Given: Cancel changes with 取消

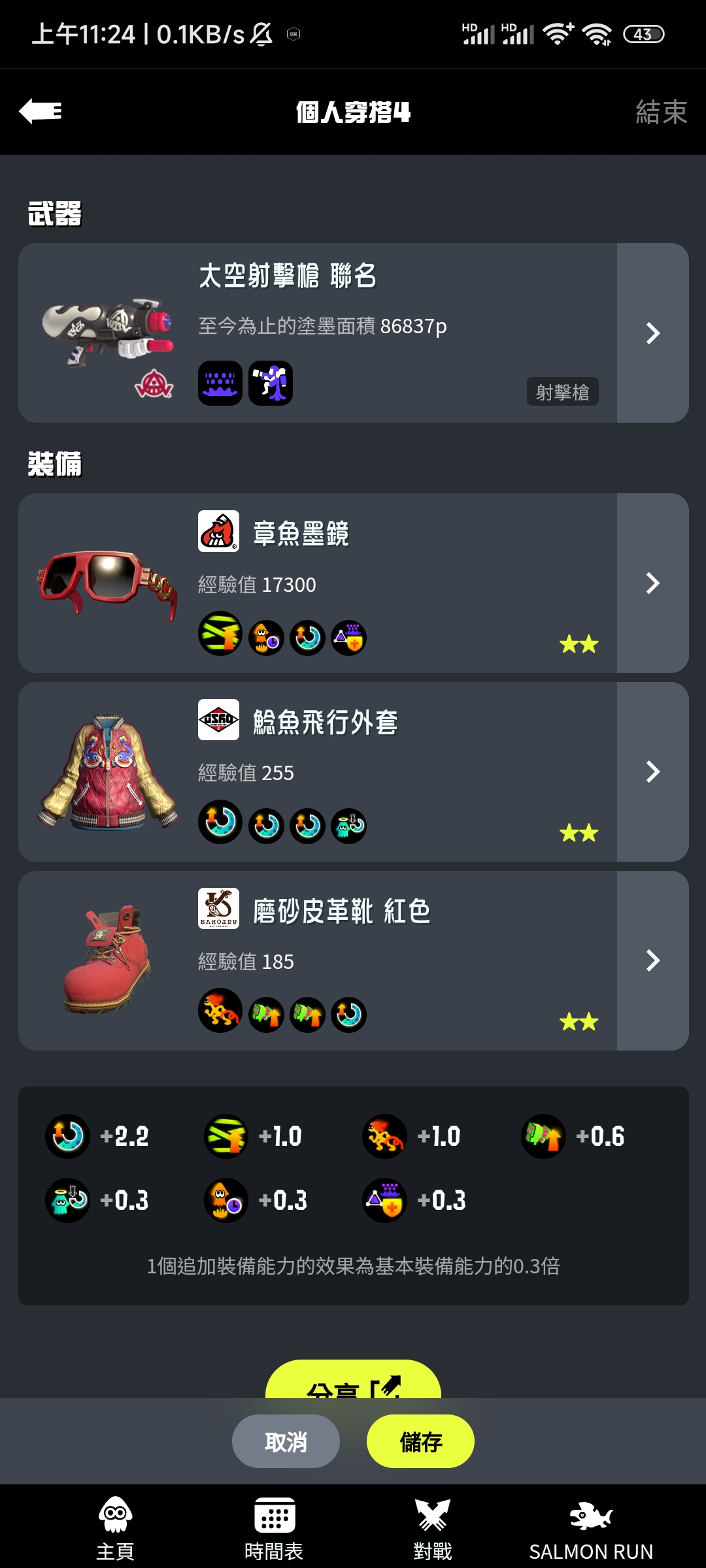Looking at the screenshot, I should point(286,1441).
